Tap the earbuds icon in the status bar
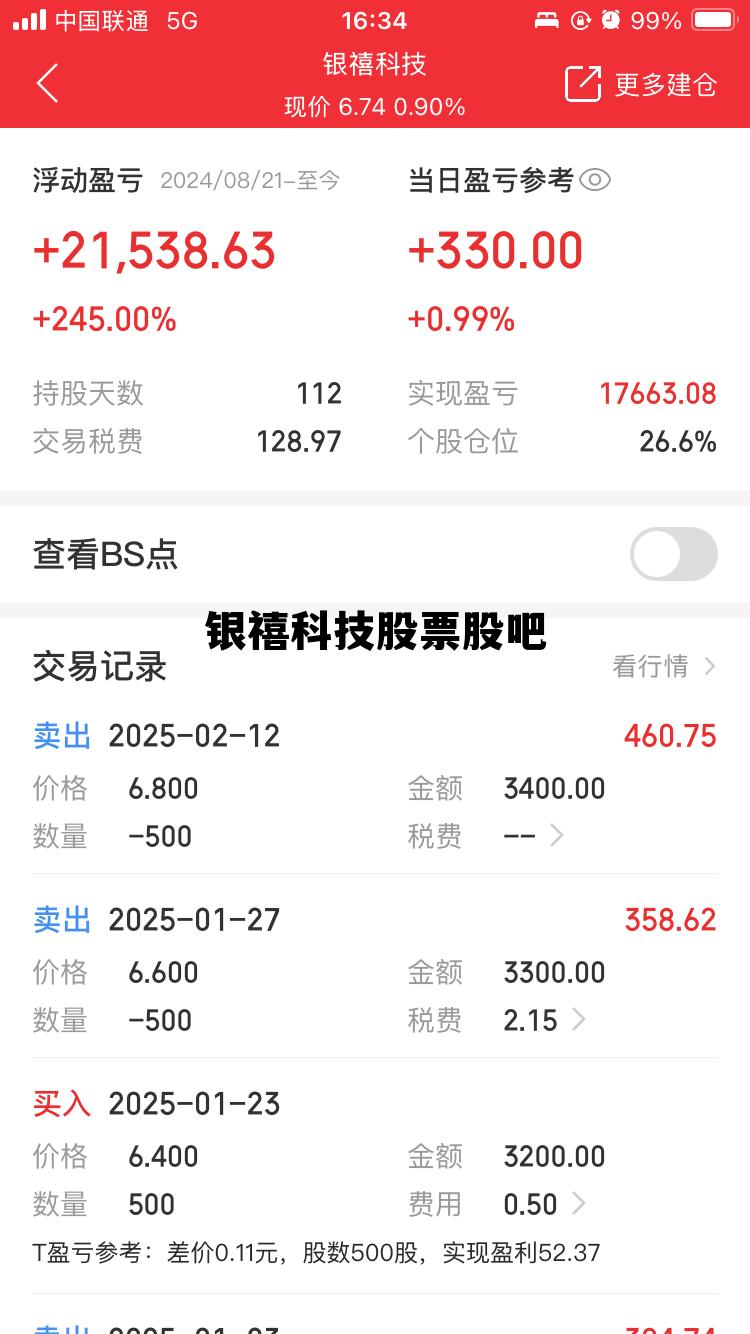This screenshot has height=1334, width=750. (545, 20)
